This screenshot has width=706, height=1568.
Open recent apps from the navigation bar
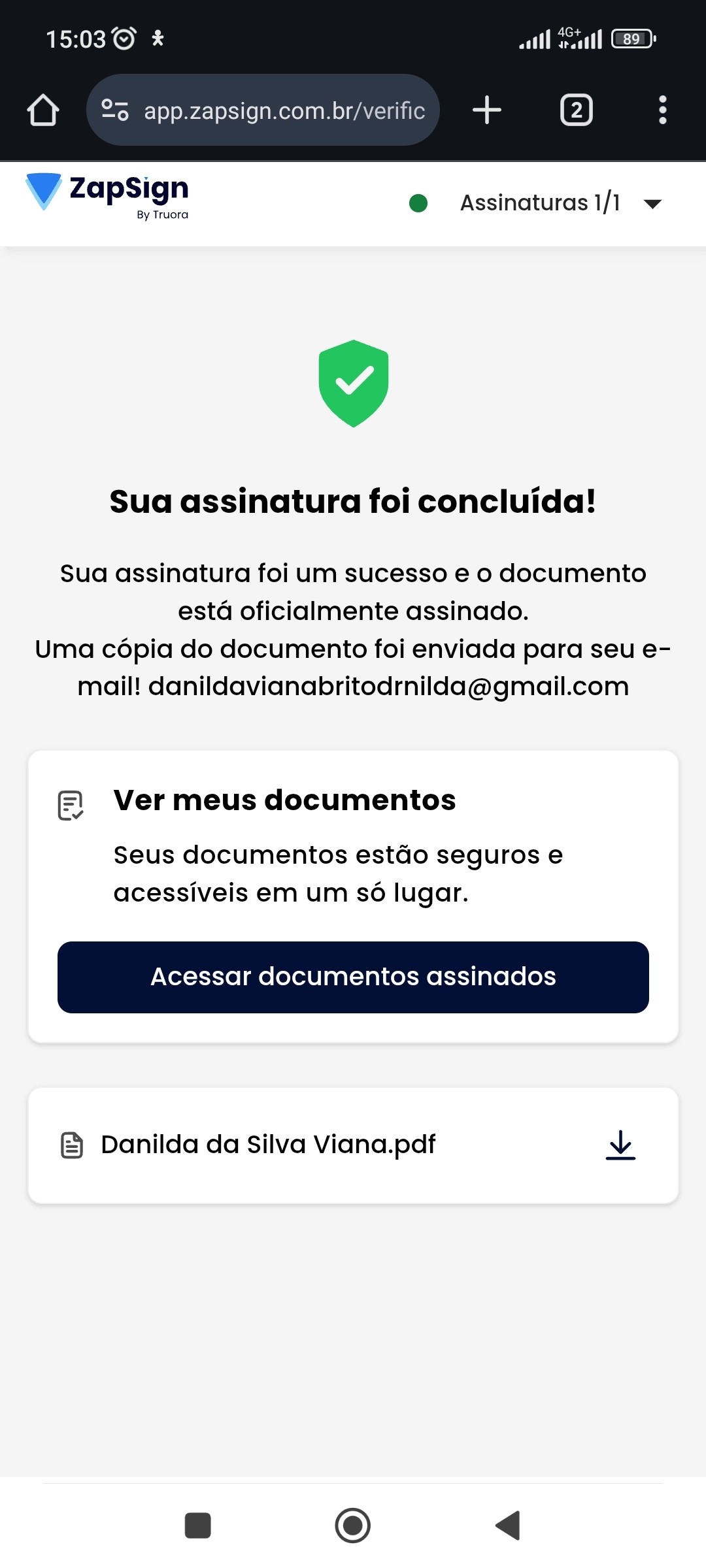coord(198,1526)
